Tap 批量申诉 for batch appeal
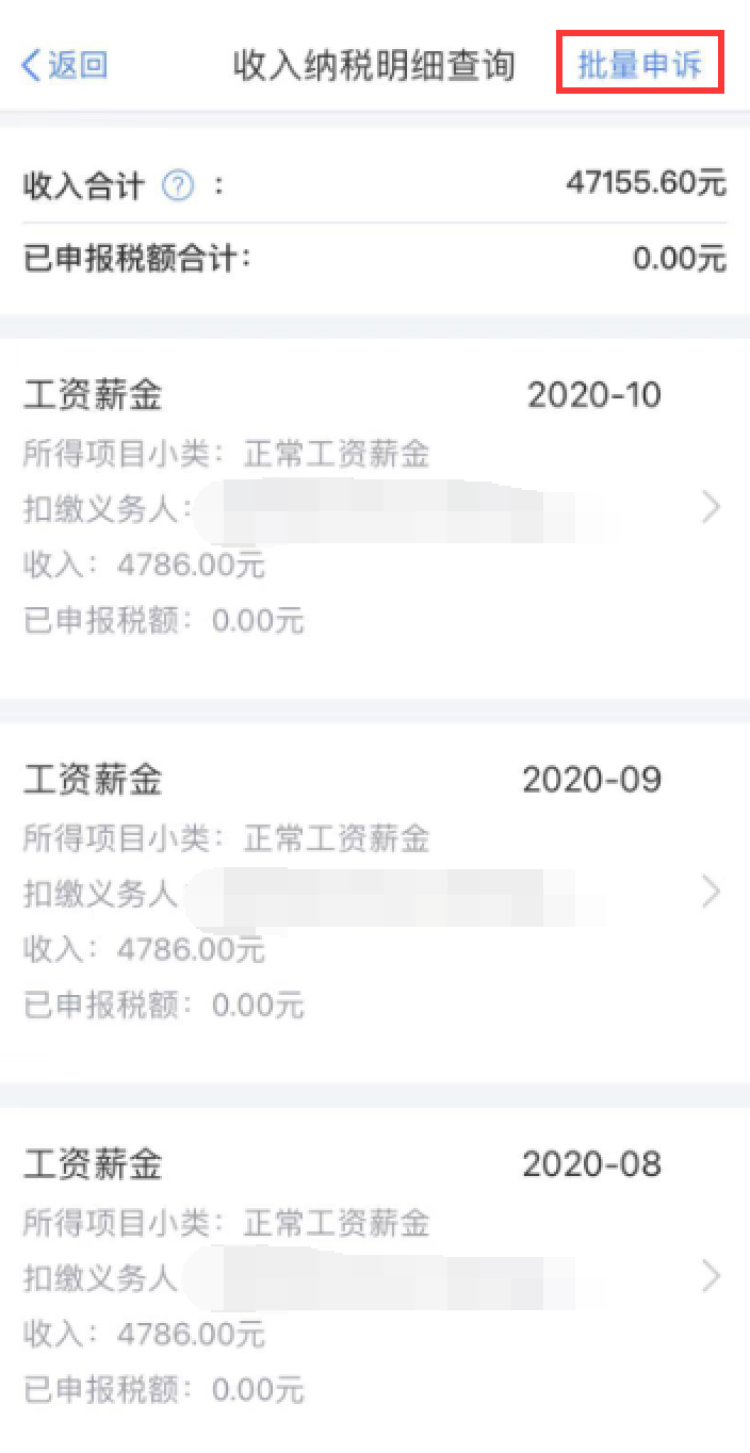This screenshot has height=1453, width=750. coord(640,65)
